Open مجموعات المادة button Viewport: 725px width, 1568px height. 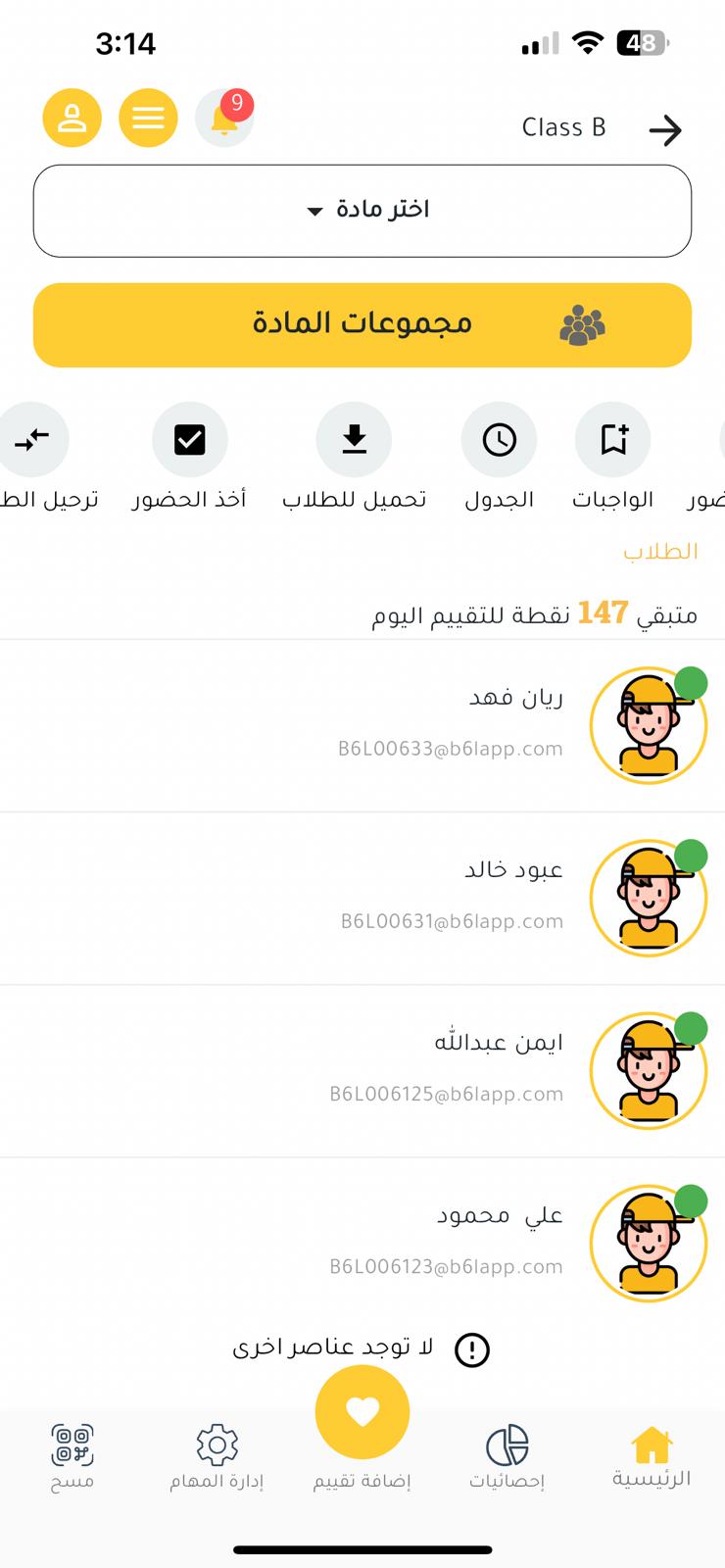(x=362, y=324)
